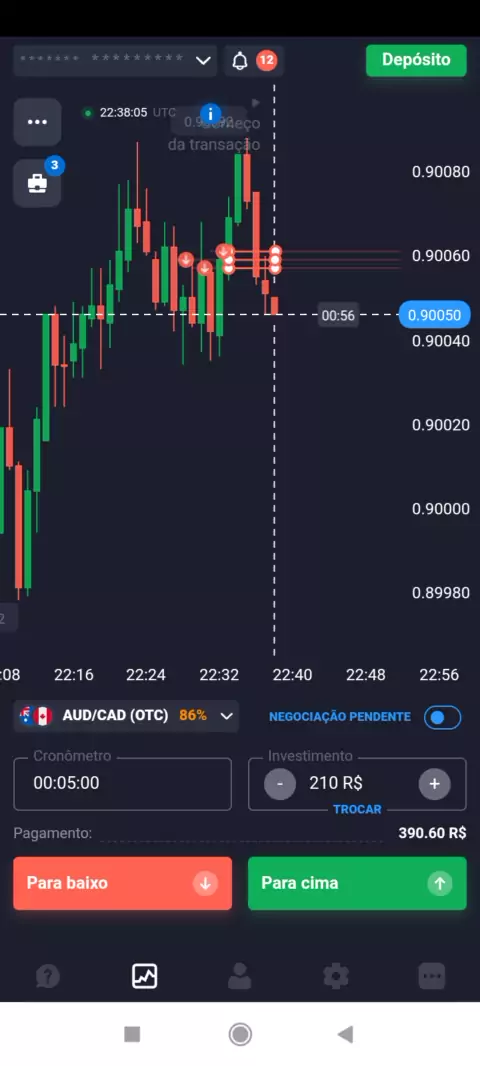Tap the TROCAR link
This screenshot has height=1066, width=480.
click(357, 810)
